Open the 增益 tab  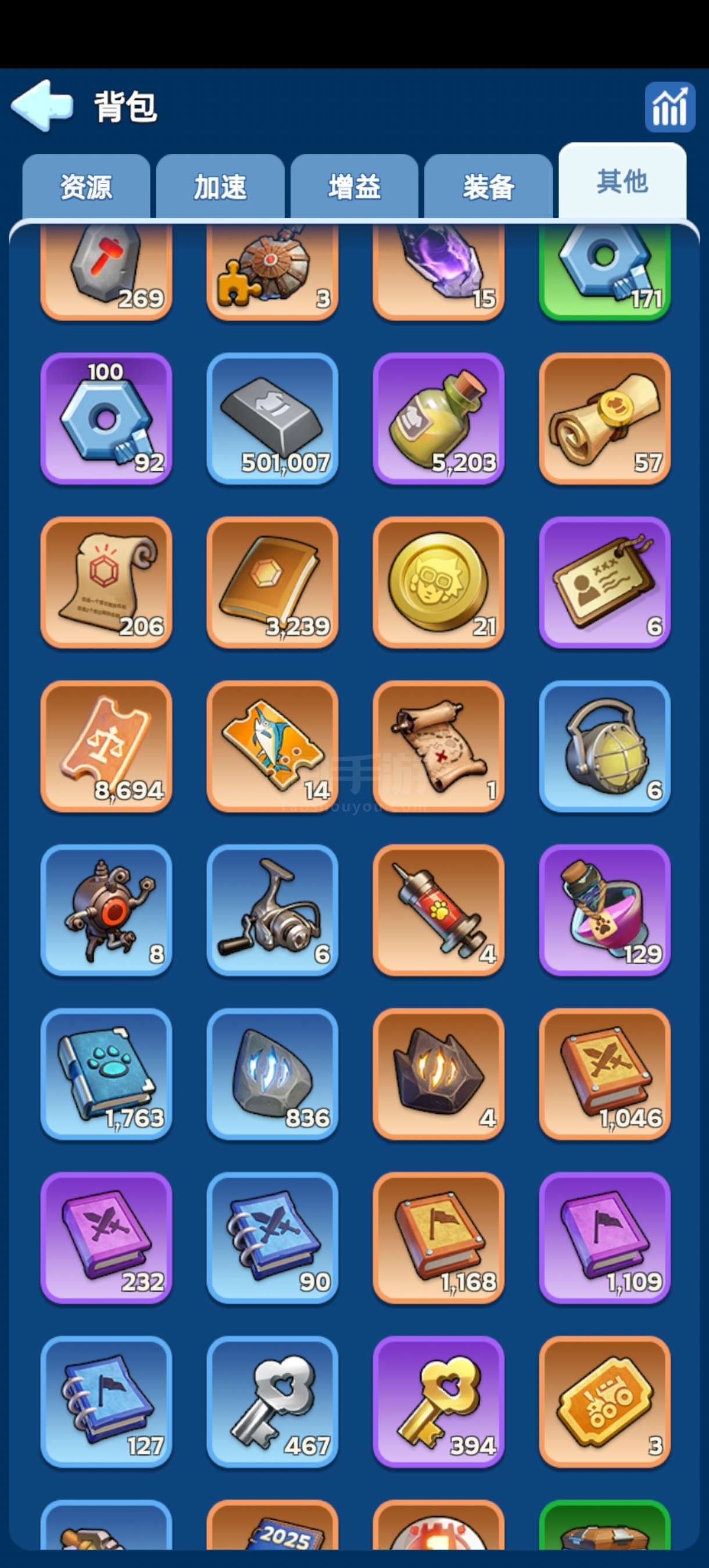tap(354, 186)
